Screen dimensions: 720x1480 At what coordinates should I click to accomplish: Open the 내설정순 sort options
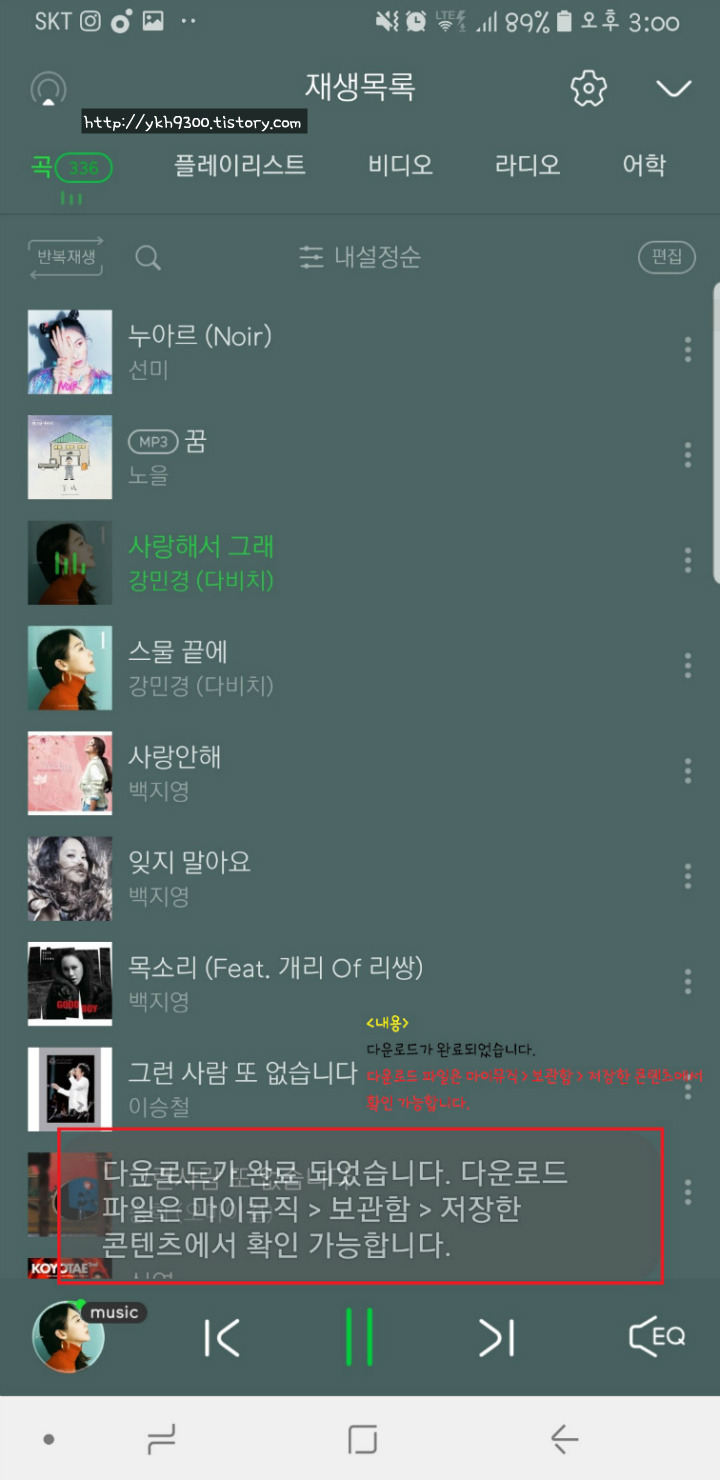coord(360,258)
